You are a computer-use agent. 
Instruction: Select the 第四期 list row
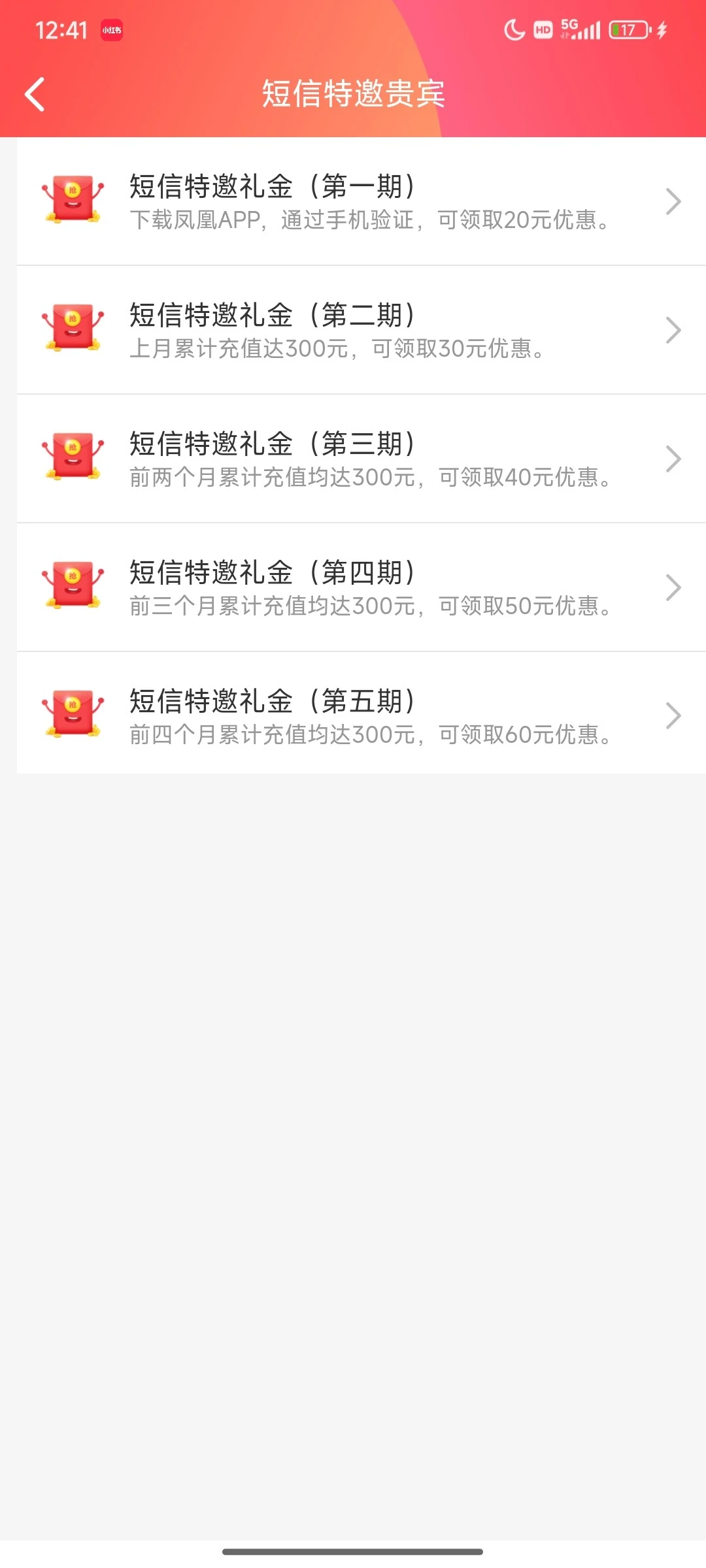[x=353, y=586]
